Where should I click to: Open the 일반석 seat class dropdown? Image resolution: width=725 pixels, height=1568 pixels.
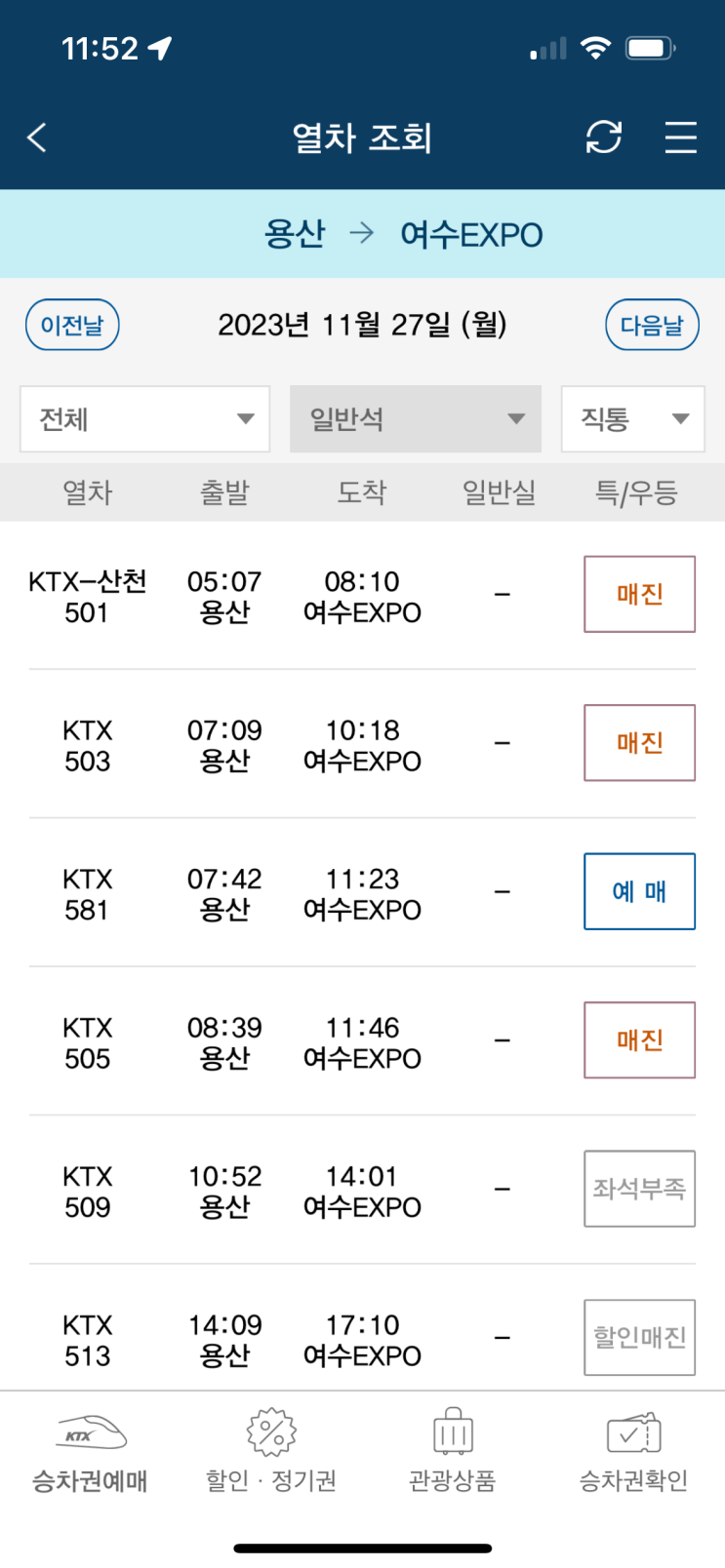pos(415,419)
